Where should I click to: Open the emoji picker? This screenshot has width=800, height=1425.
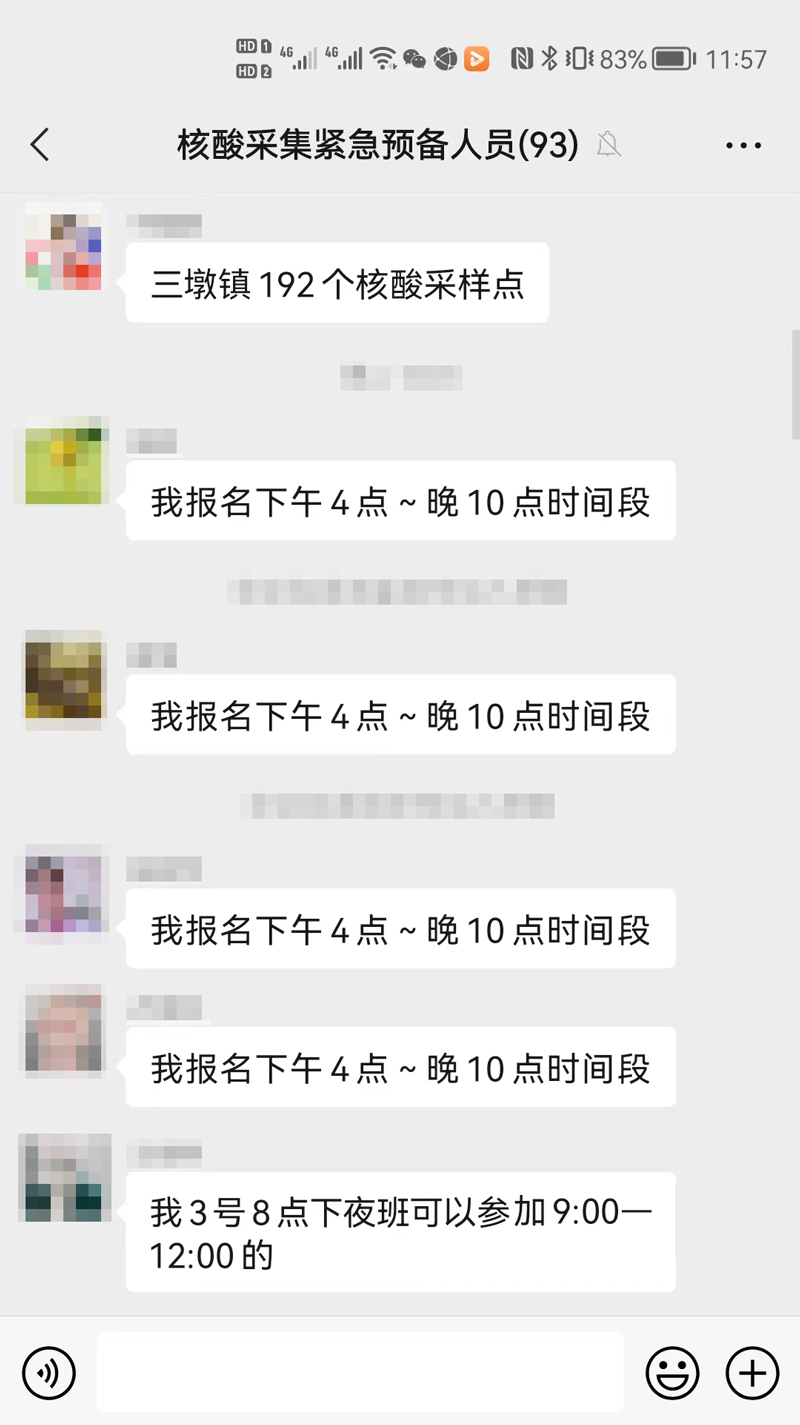tap(672, 1371)
